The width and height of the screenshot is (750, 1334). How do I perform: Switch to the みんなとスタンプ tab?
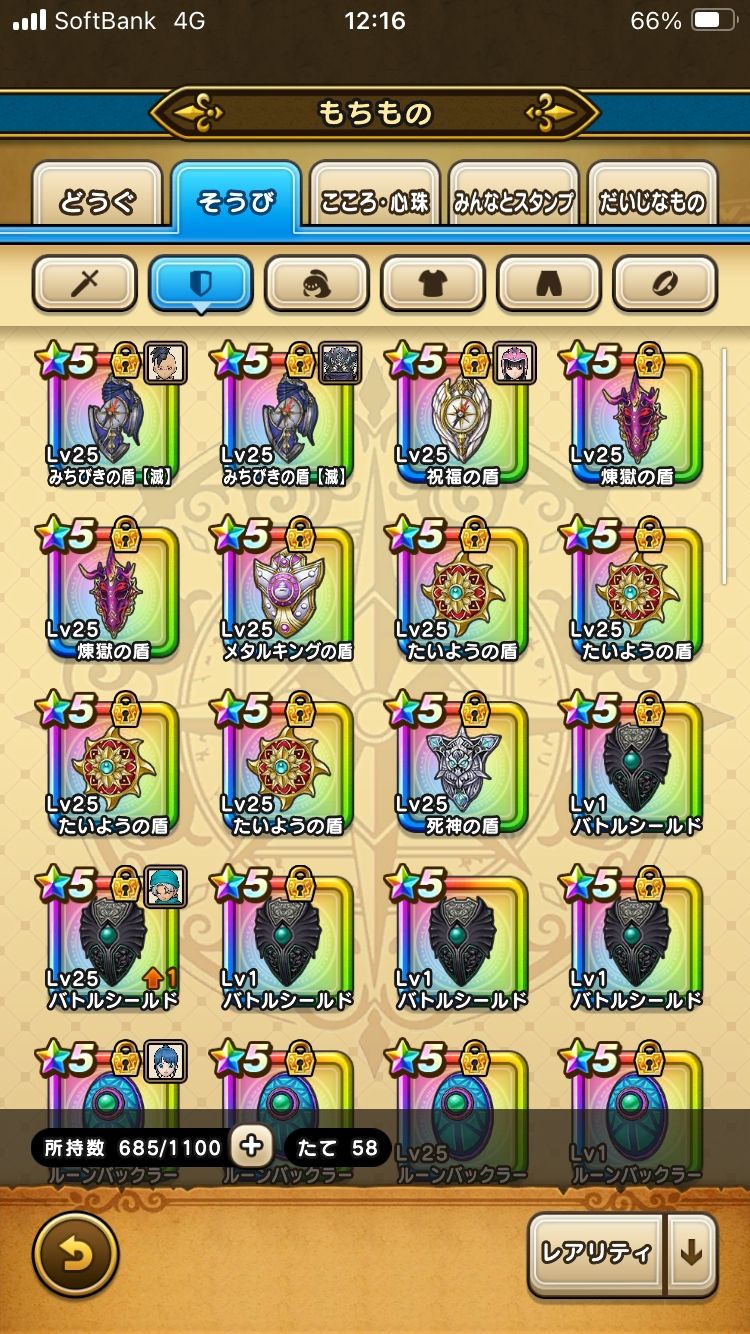(x=514, y=200)
